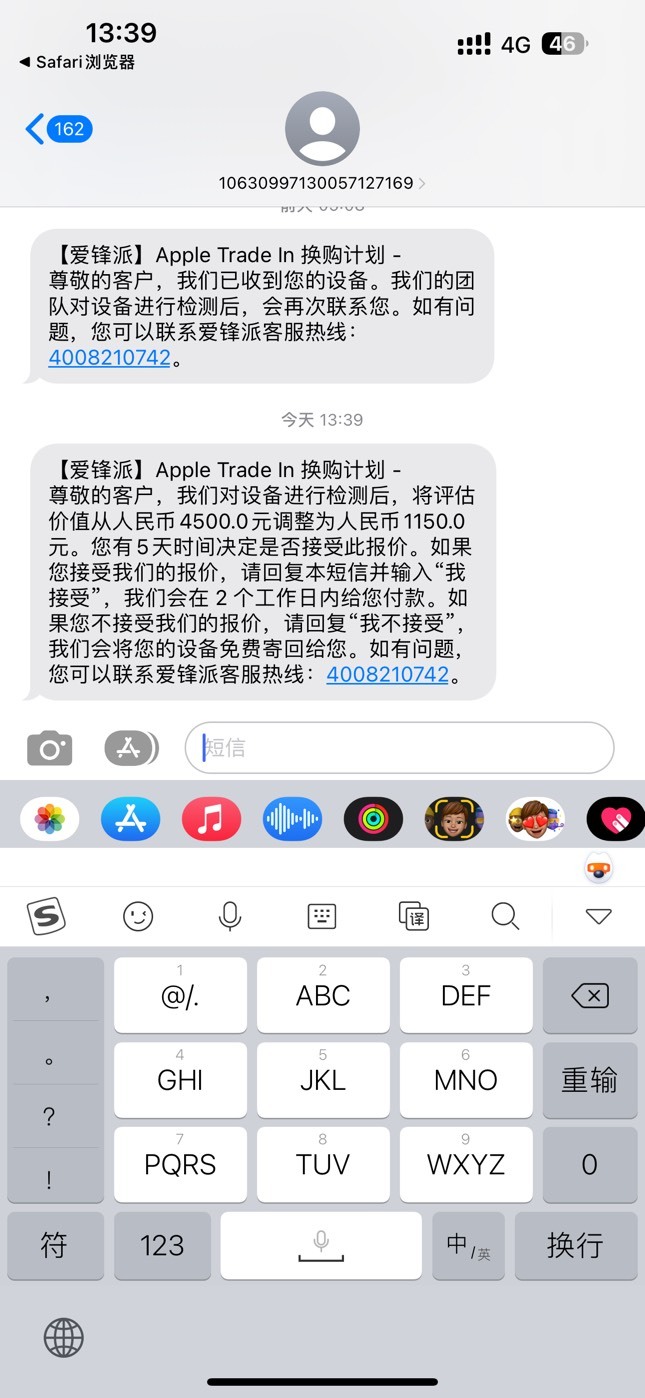The height and width of the screenshot is (1398, 645).
Task: Focus the 短信 message text field
Action: (x=399, y=748)
